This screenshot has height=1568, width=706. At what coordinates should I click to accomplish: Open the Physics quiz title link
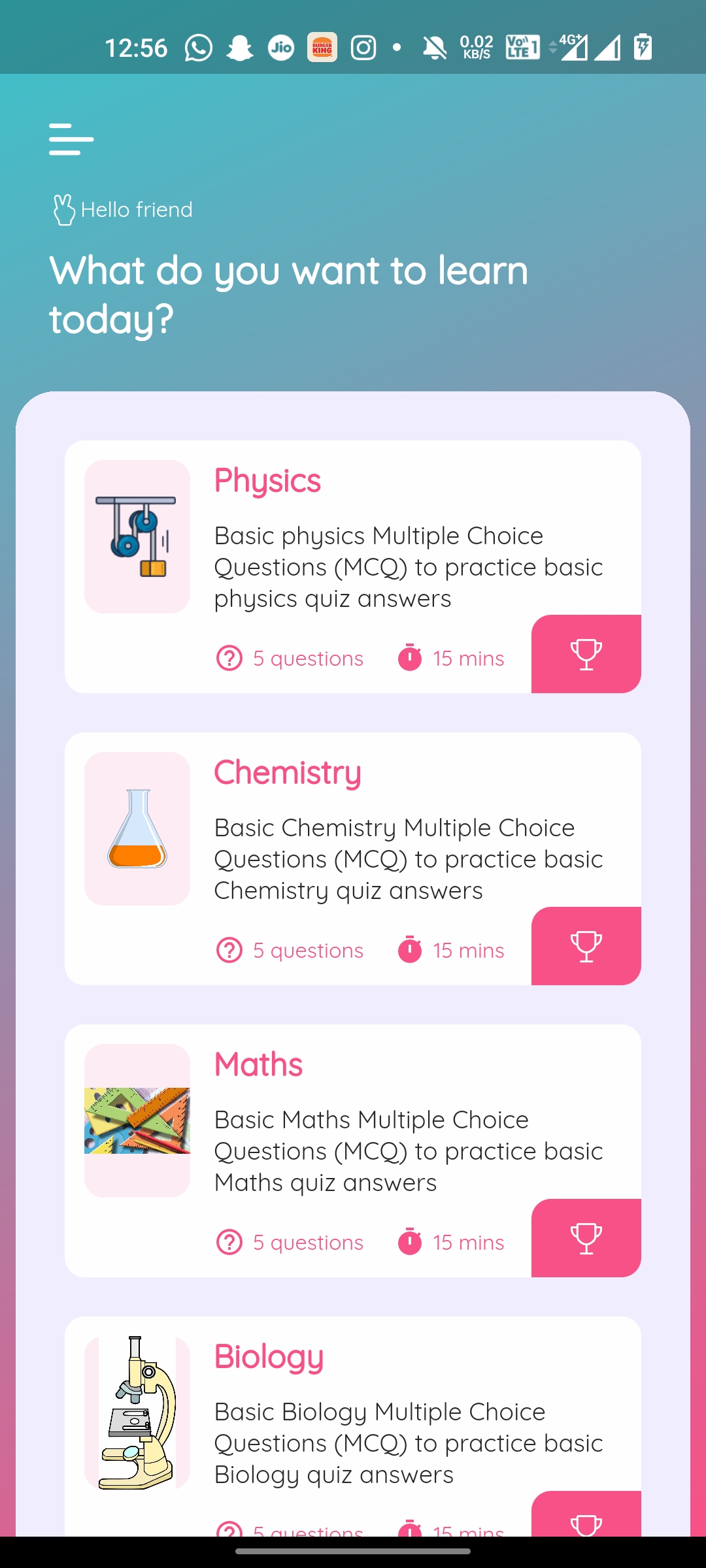click(267, 480)
